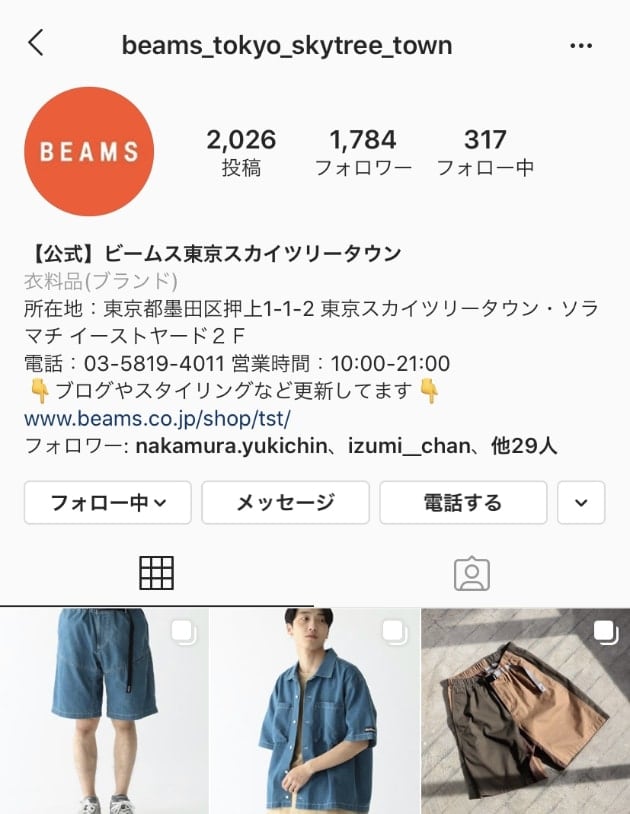The image size is (630, 814).
Task: Open the followers list
Action: point(363,152)
